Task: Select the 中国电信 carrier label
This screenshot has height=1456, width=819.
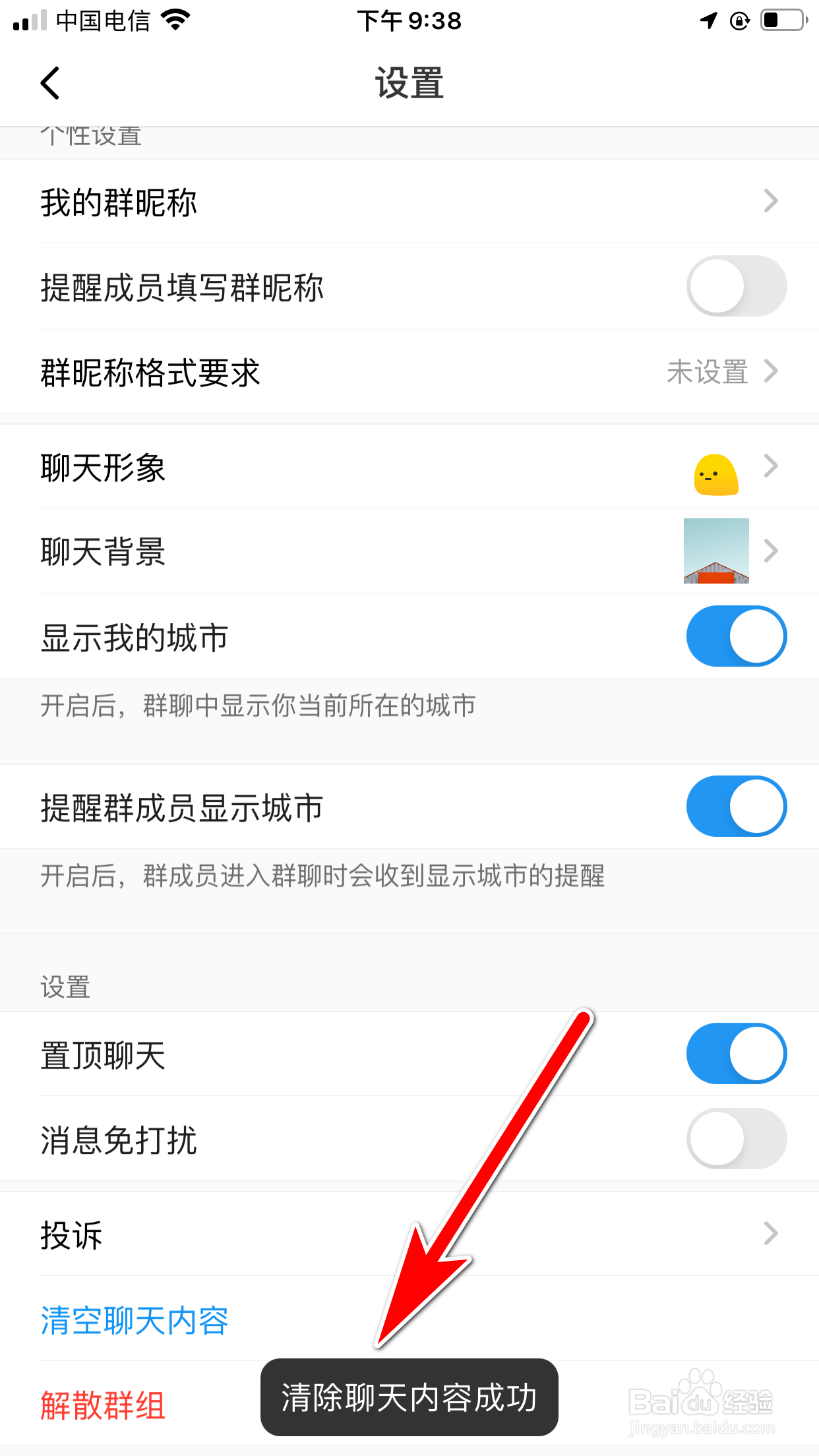Action: coord(102,20)
